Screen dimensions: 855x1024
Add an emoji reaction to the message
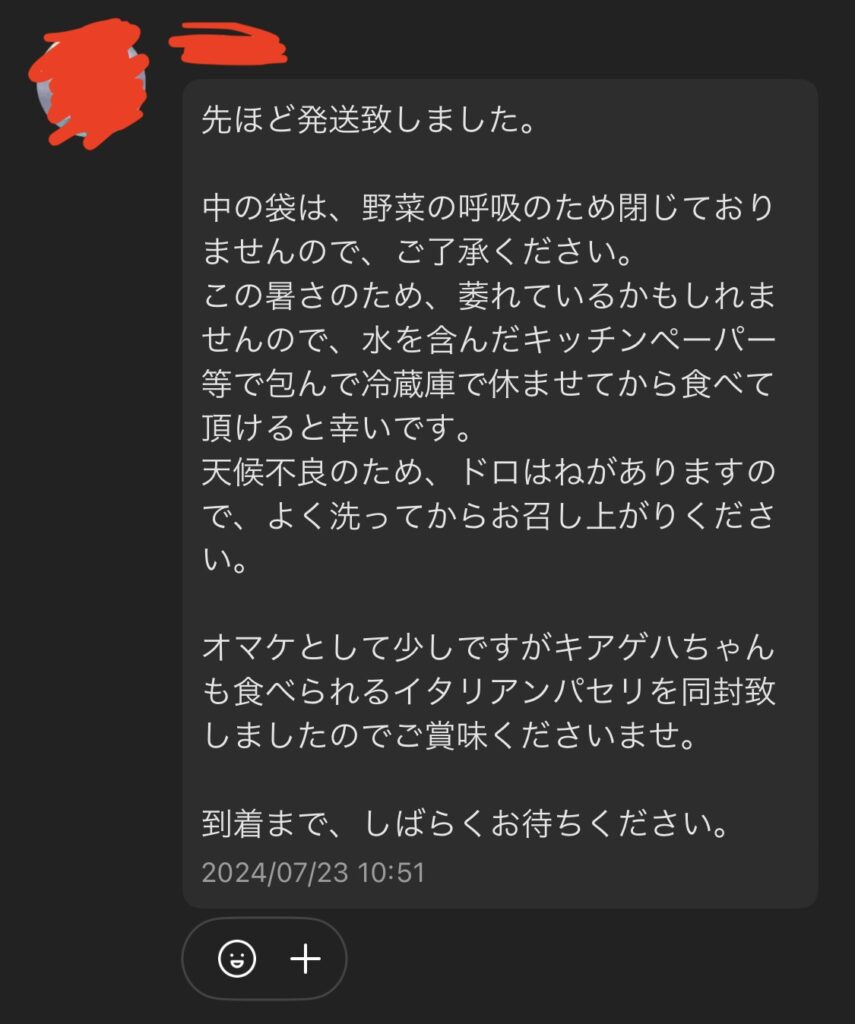tap(237, 959)
